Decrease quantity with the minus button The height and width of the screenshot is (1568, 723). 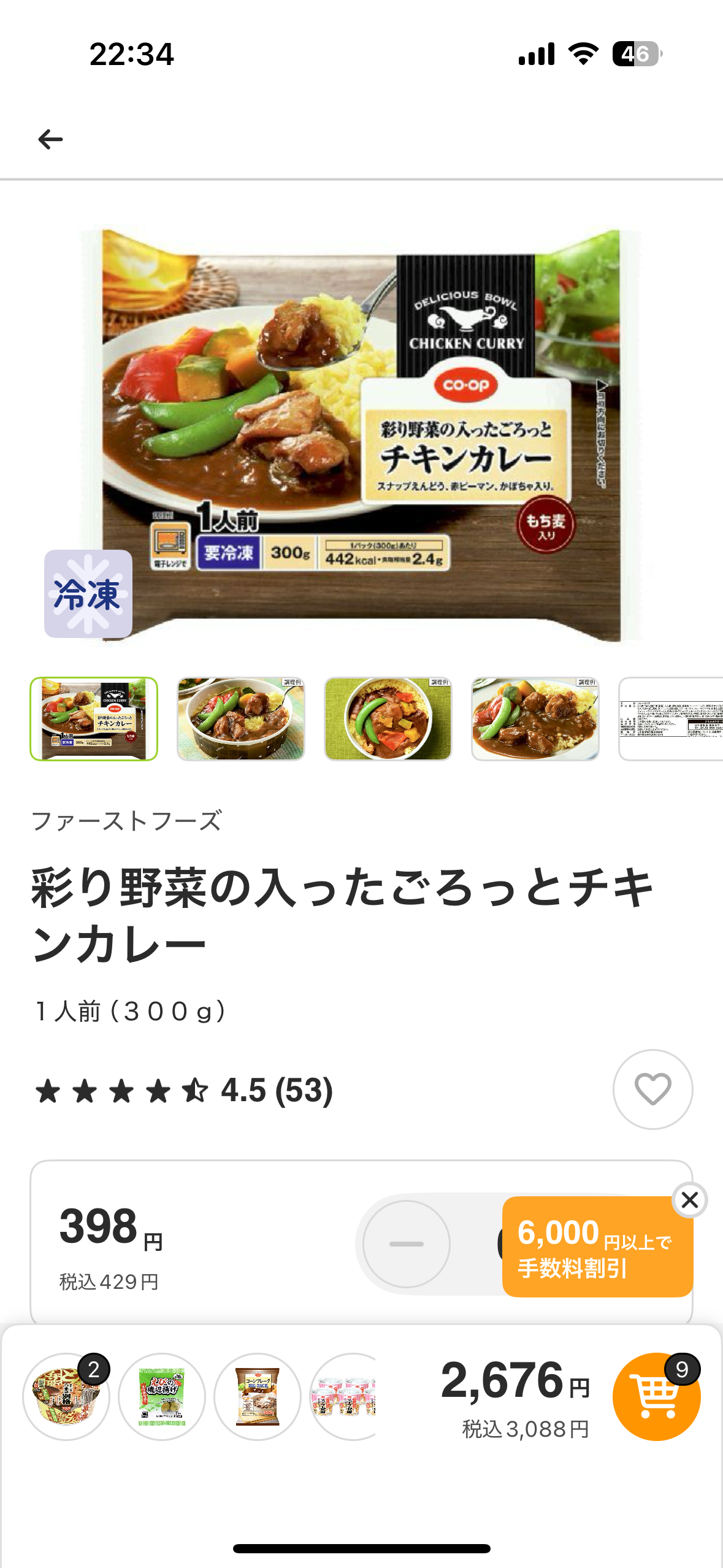click(406, 1243)
